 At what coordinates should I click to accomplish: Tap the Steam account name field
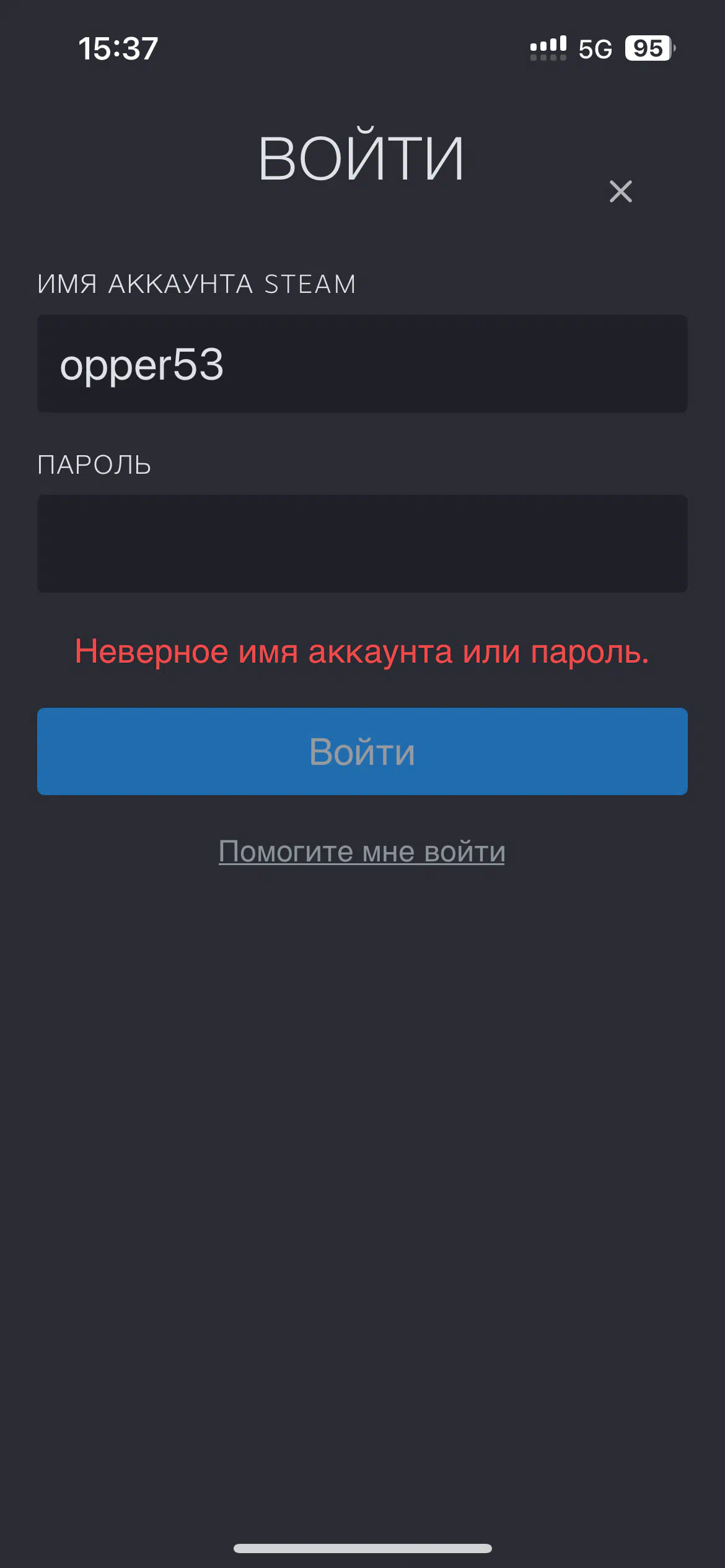coord(362,364)
